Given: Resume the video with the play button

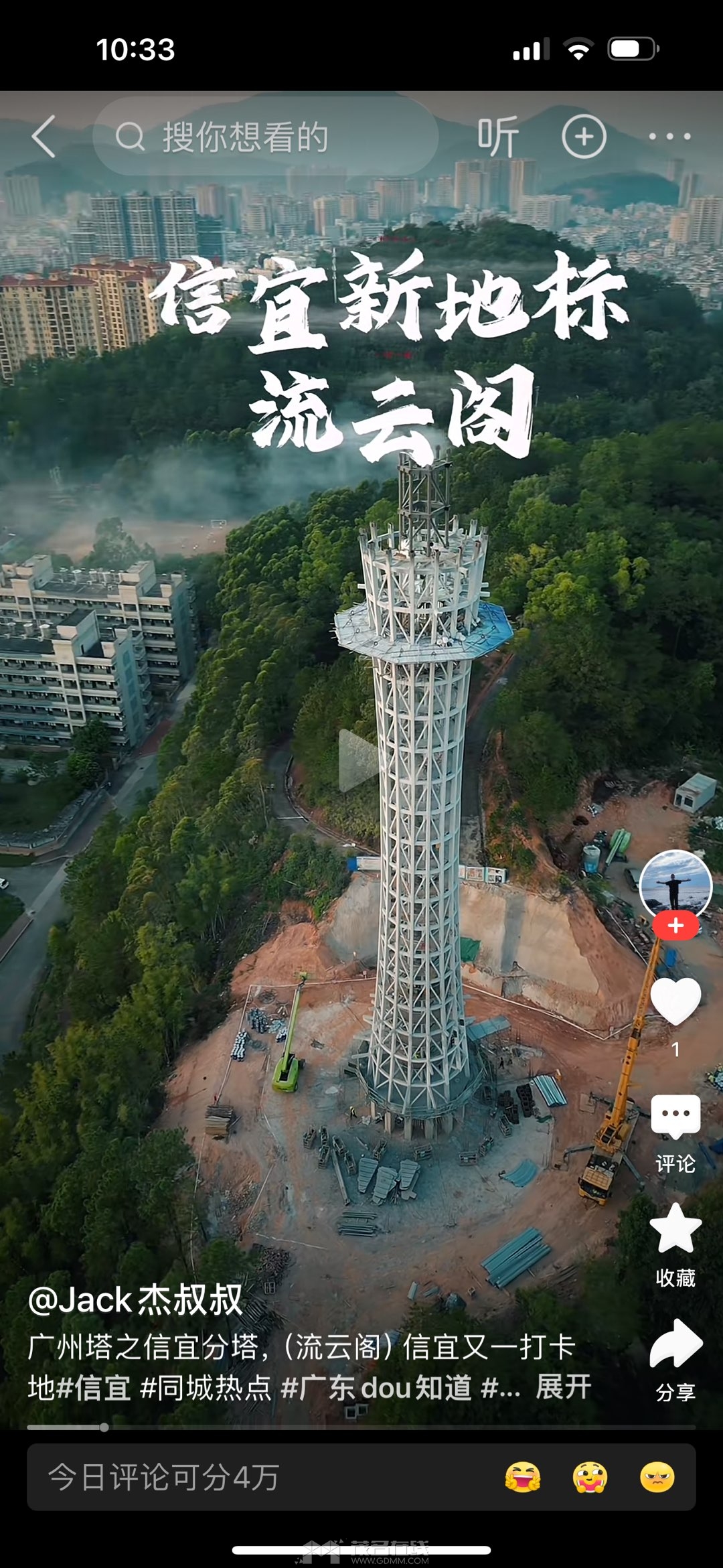Looking at the screenshot, I should [360, 761].
